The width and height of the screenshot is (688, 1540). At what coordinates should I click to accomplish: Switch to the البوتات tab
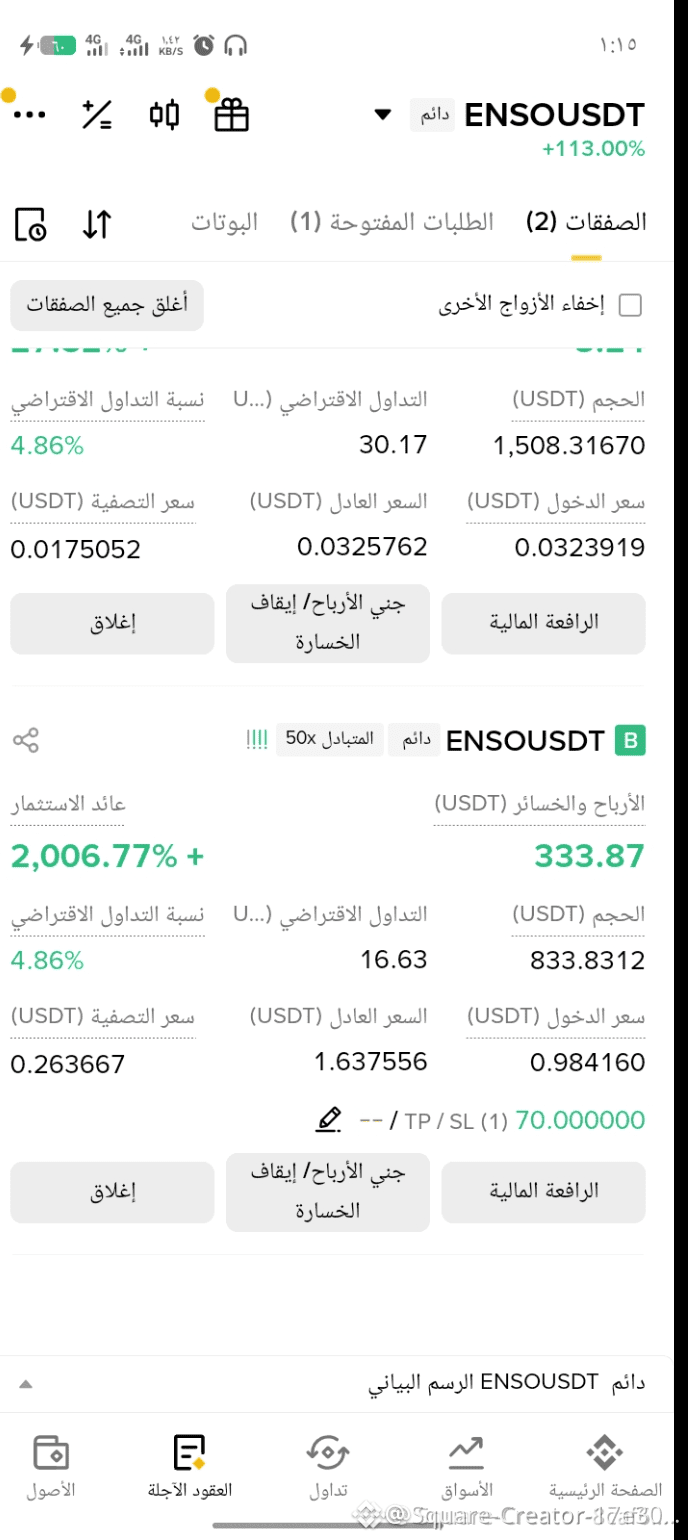pos(224,222)
